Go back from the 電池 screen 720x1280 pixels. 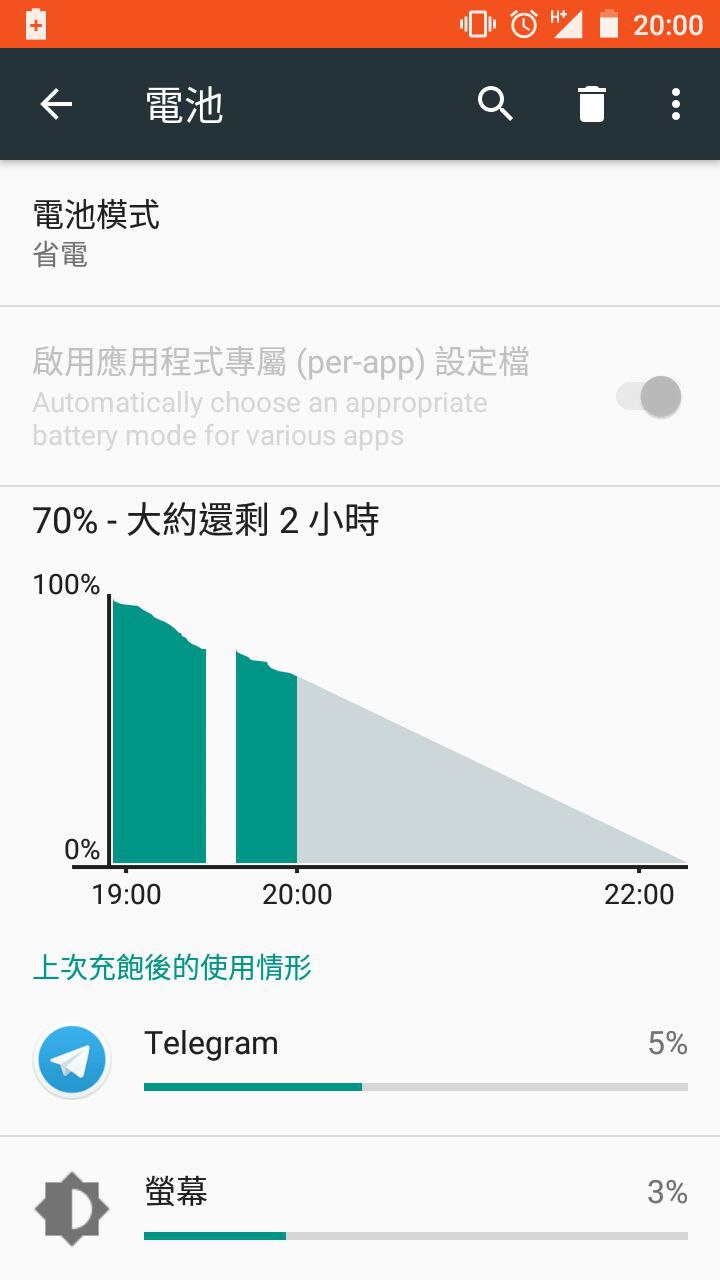[x=56, y=104]
